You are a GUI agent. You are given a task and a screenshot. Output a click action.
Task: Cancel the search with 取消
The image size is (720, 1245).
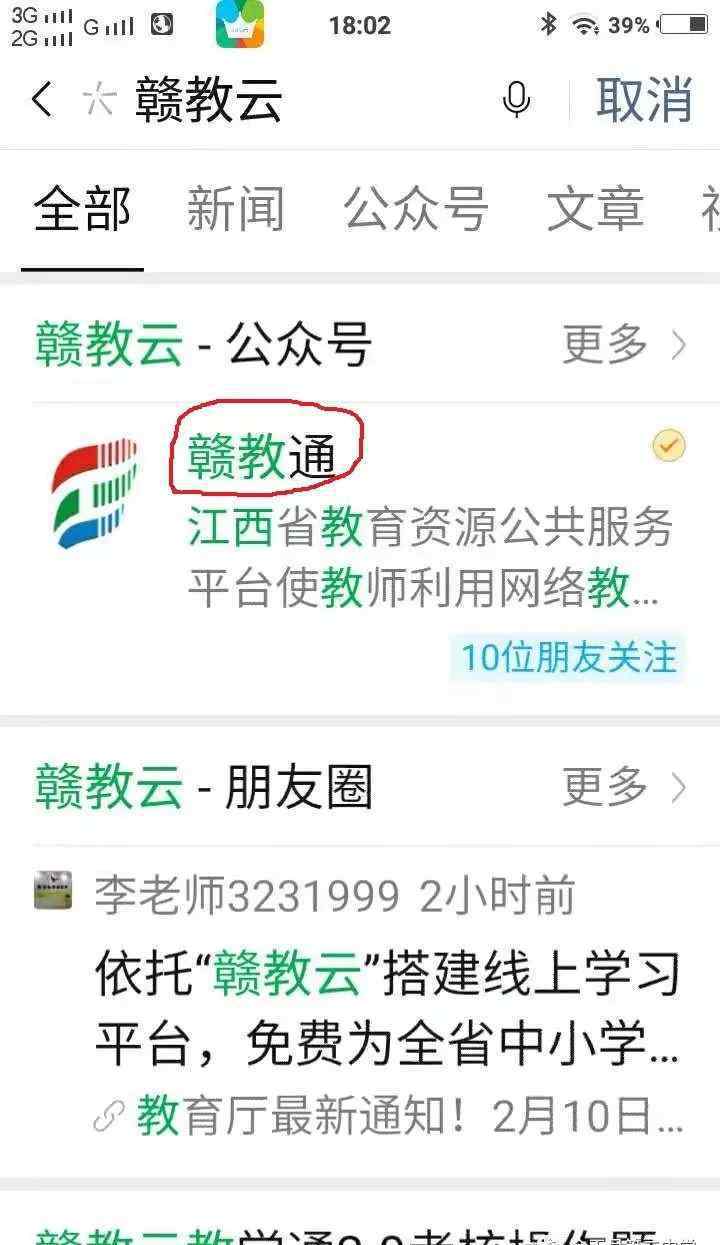pyautogui.click(x=644, y=99)
